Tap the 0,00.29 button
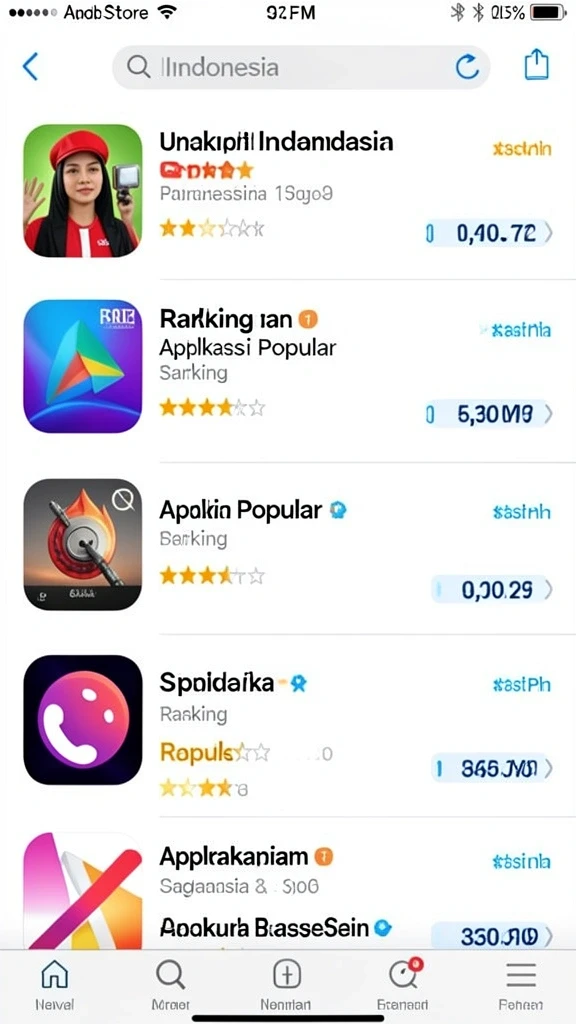 click(492, 590)
